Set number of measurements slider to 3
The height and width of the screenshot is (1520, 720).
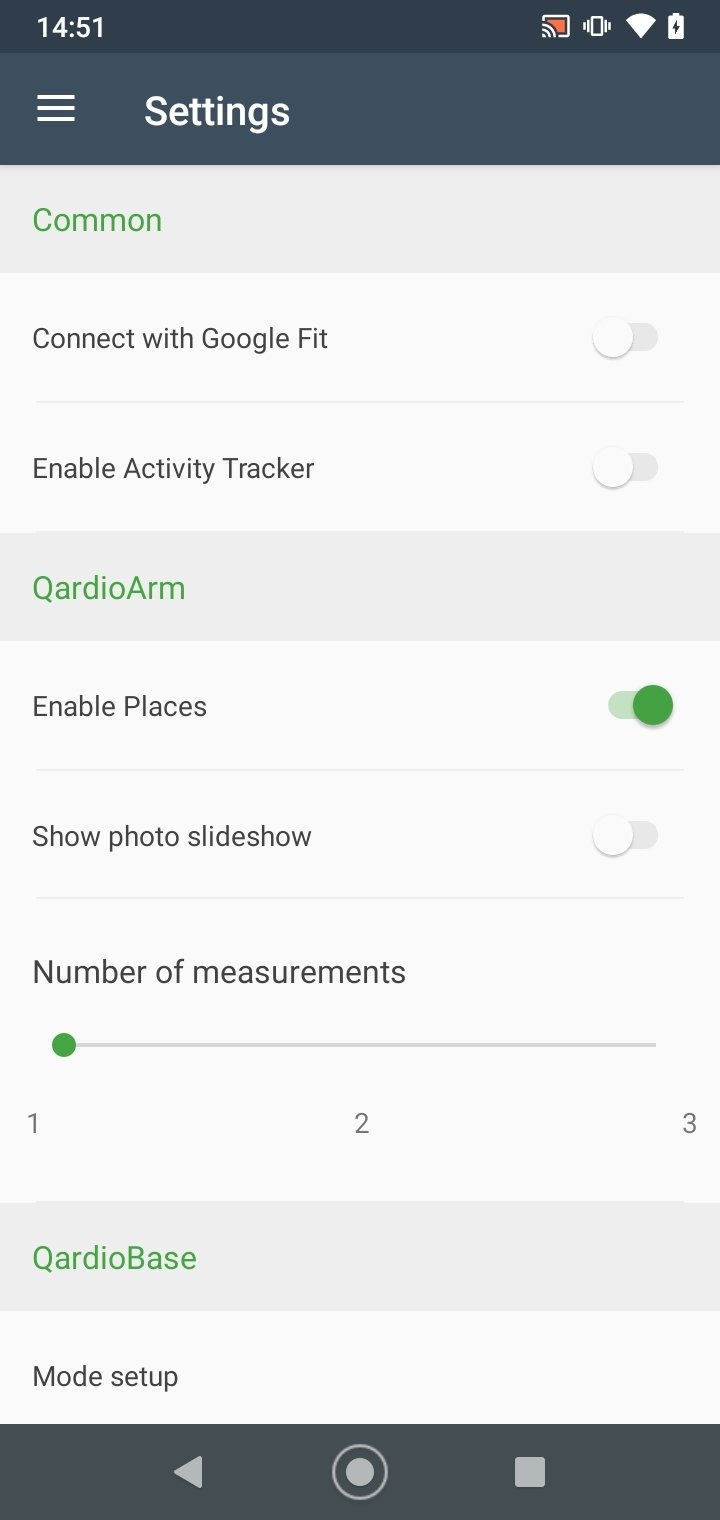pyautogui.click(x=655, y=1045)
